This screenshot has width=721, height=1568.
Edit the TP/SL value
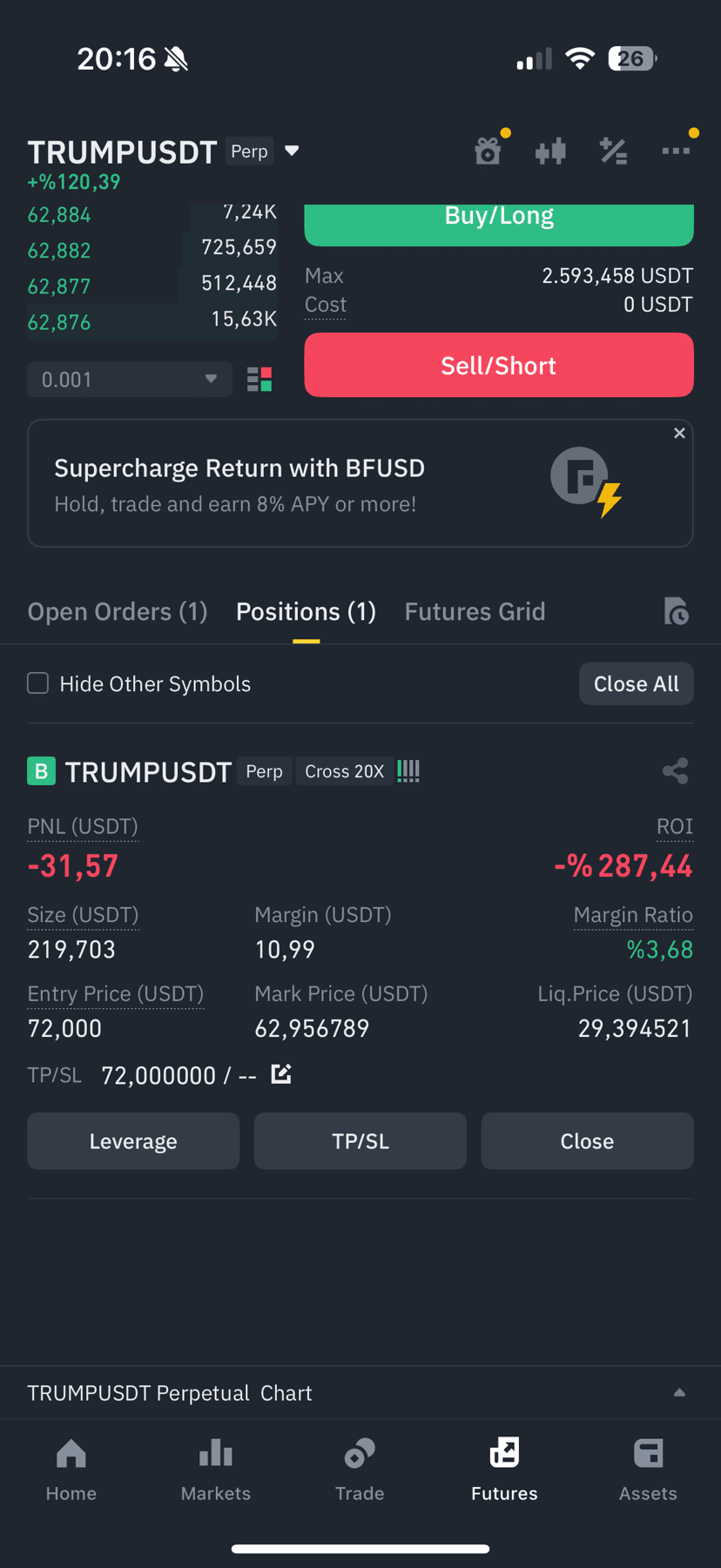(281, 1074)
